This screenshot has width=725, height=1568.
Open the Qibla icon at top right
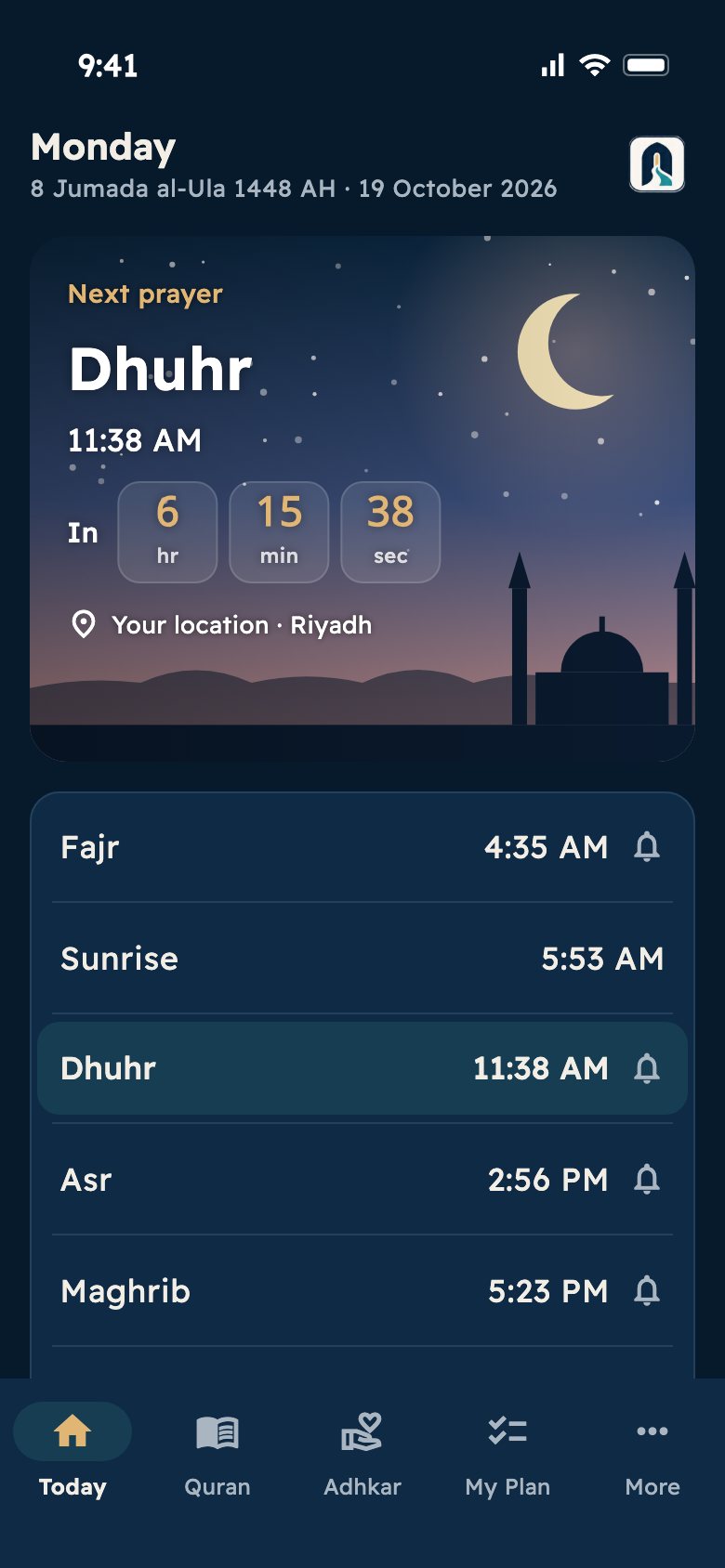pos(657,164)
